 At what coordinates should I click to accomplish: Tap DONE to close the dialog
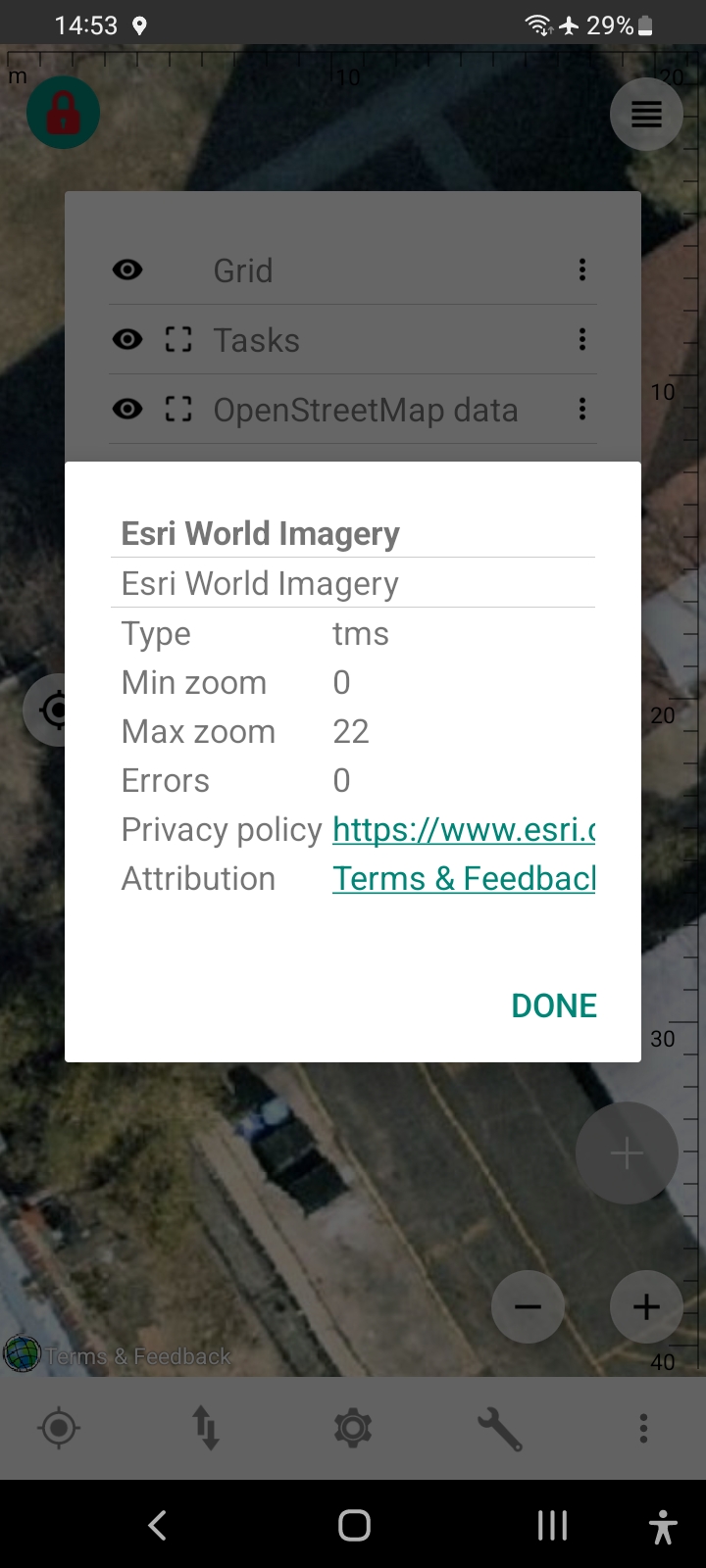554,1005
